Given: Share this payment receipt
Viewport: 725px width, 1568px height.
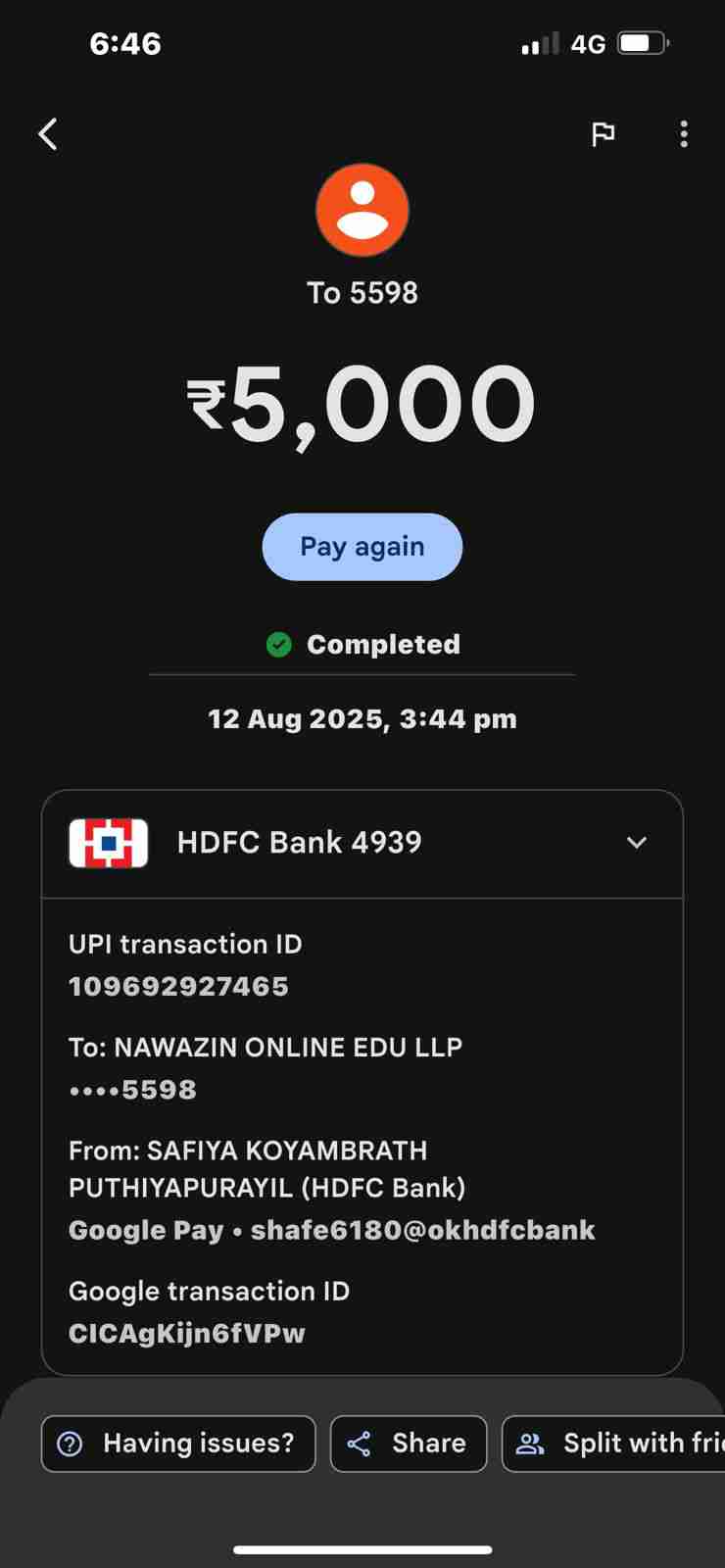Looking at the screenshot, I should pos(409,1444).
